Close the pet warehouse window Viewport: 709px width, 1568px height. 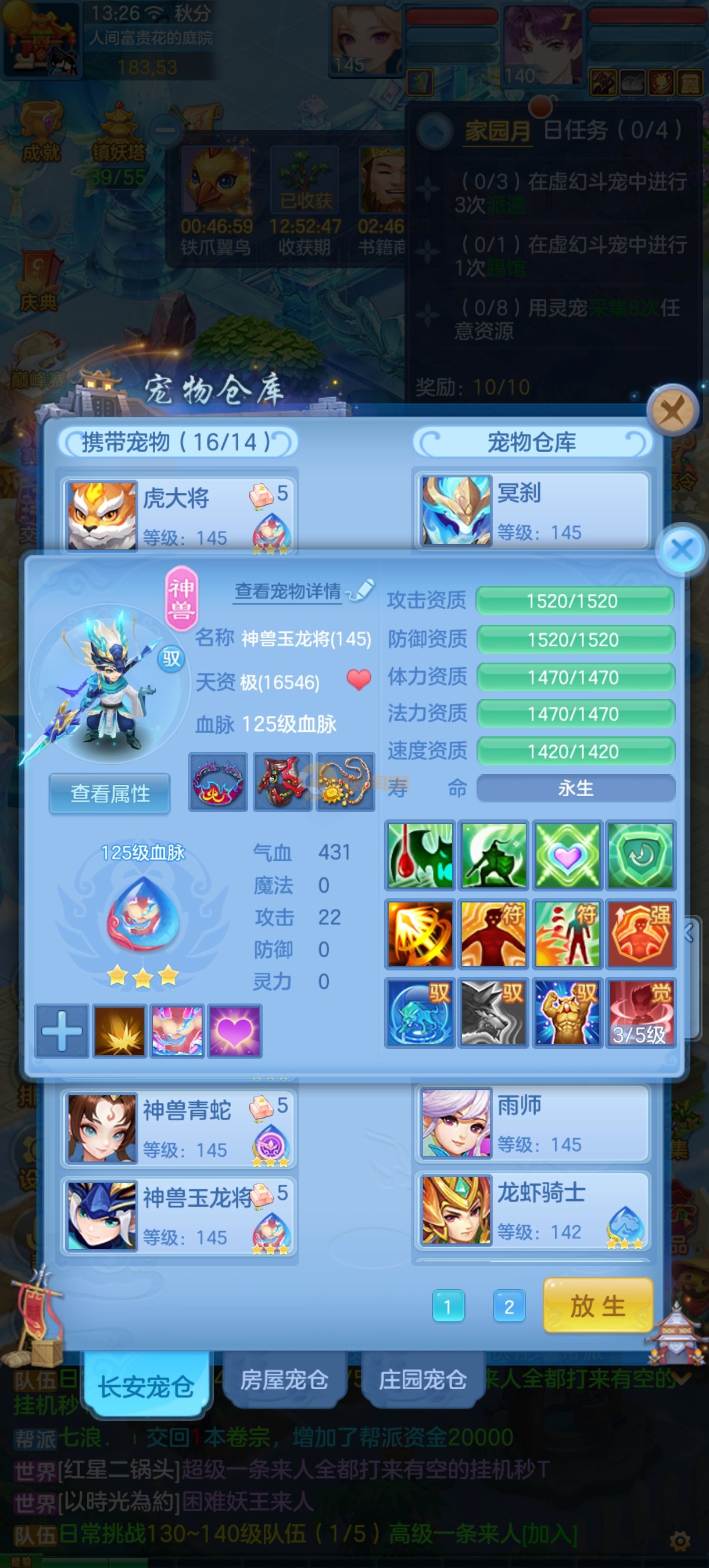[x=672, y=412]
